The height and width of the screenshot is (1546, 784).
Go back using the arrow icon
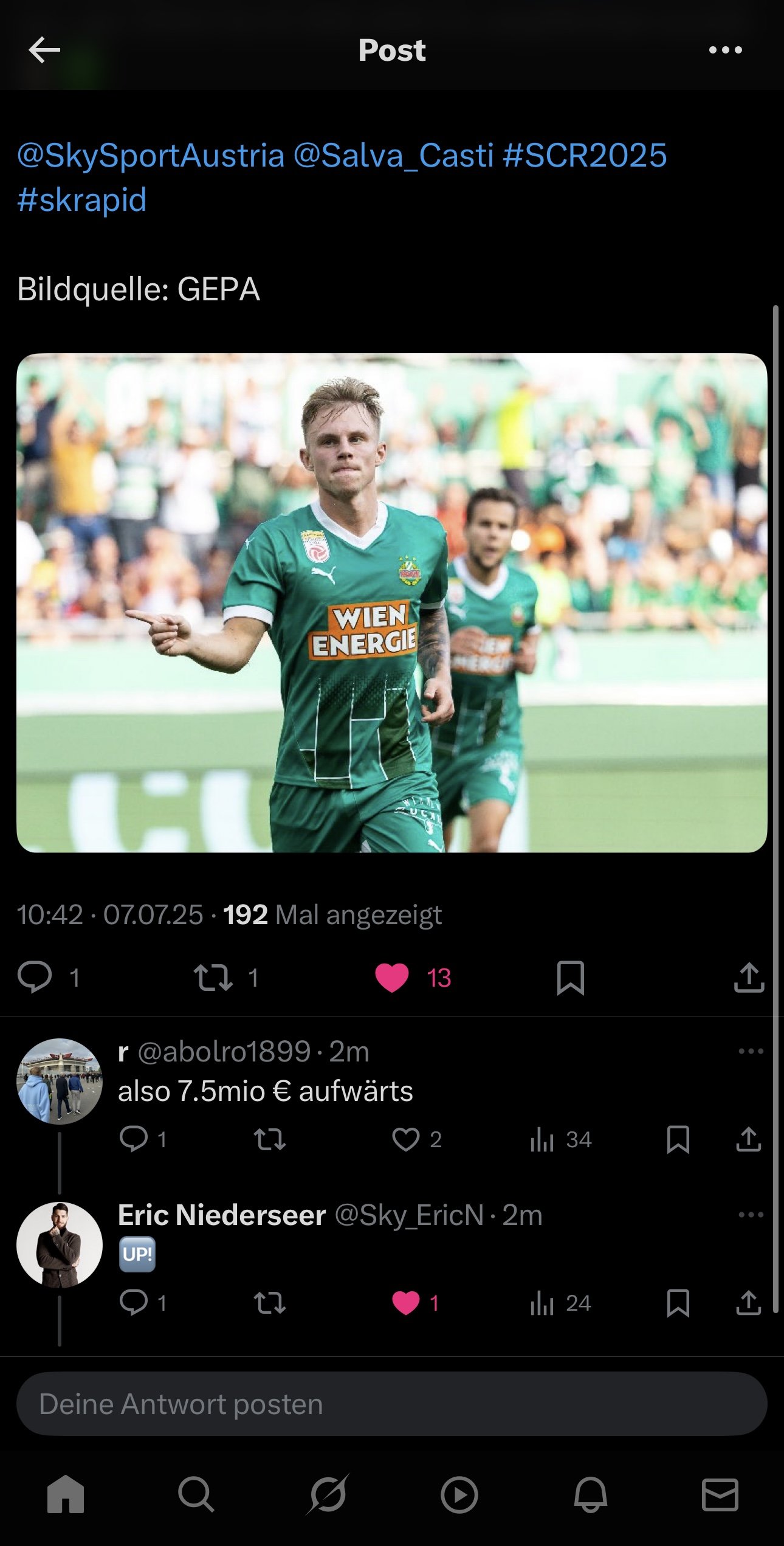(44, 50)
